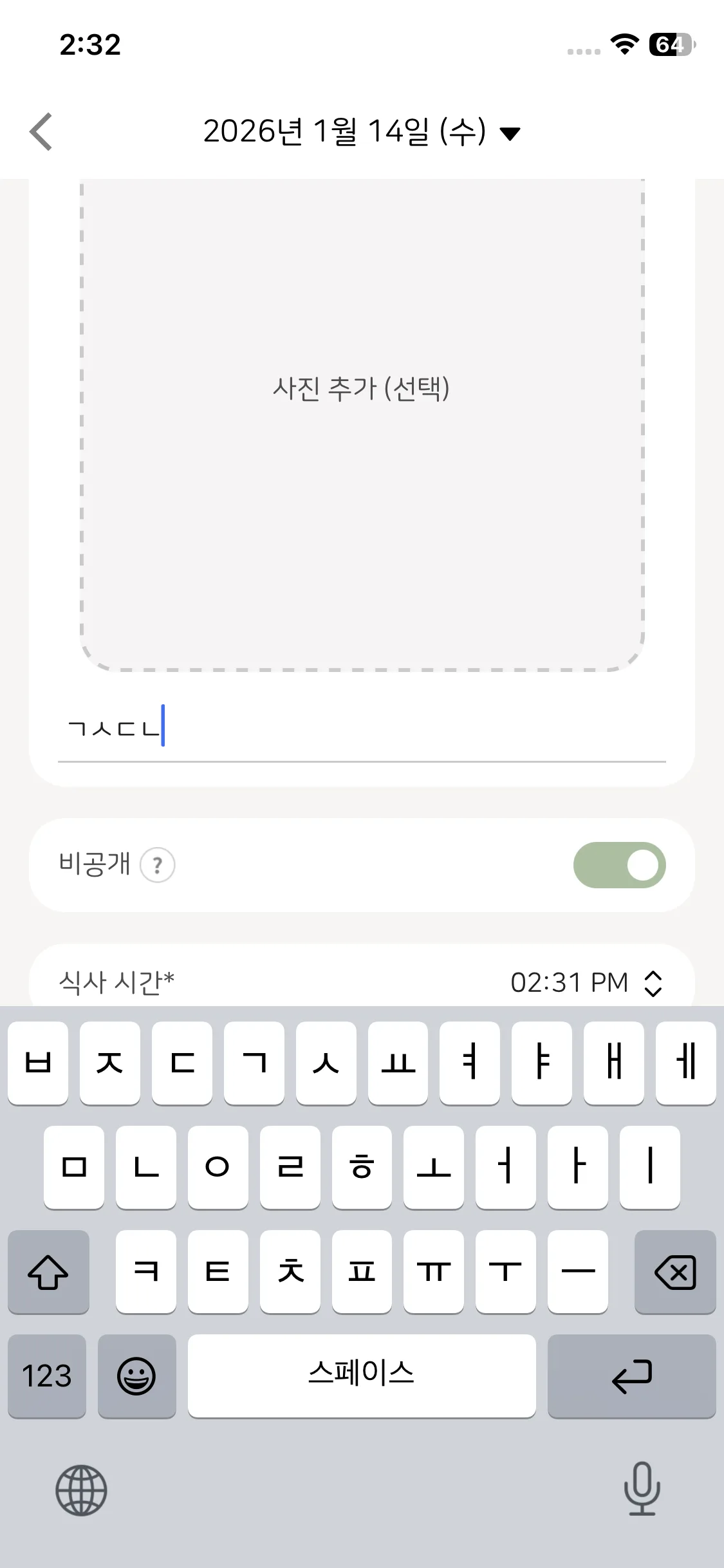Hit the backspace key on the keyboard
724x1568 pixels.
pos(674,1272)
